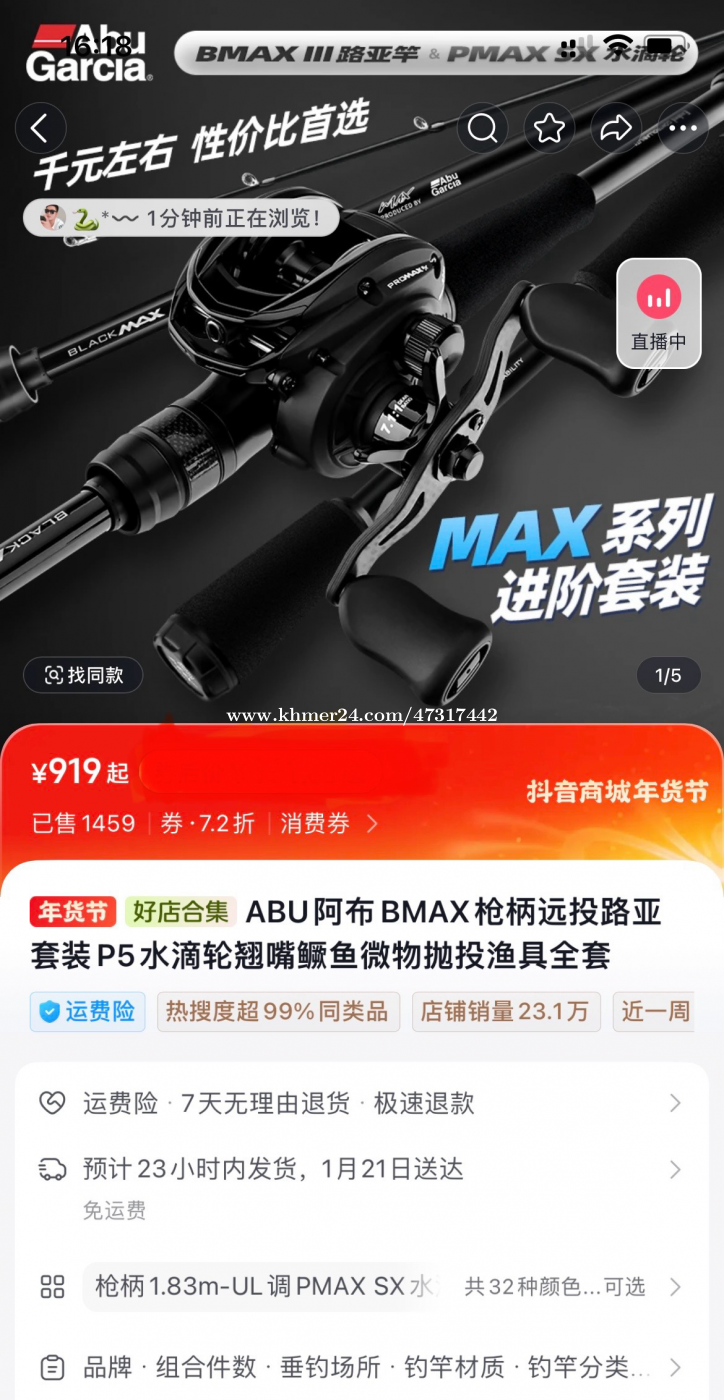Screen dimensions: 724x1400
Task: Tap the 店铺销量23.1万 chip
Action: coord(506,1011)
